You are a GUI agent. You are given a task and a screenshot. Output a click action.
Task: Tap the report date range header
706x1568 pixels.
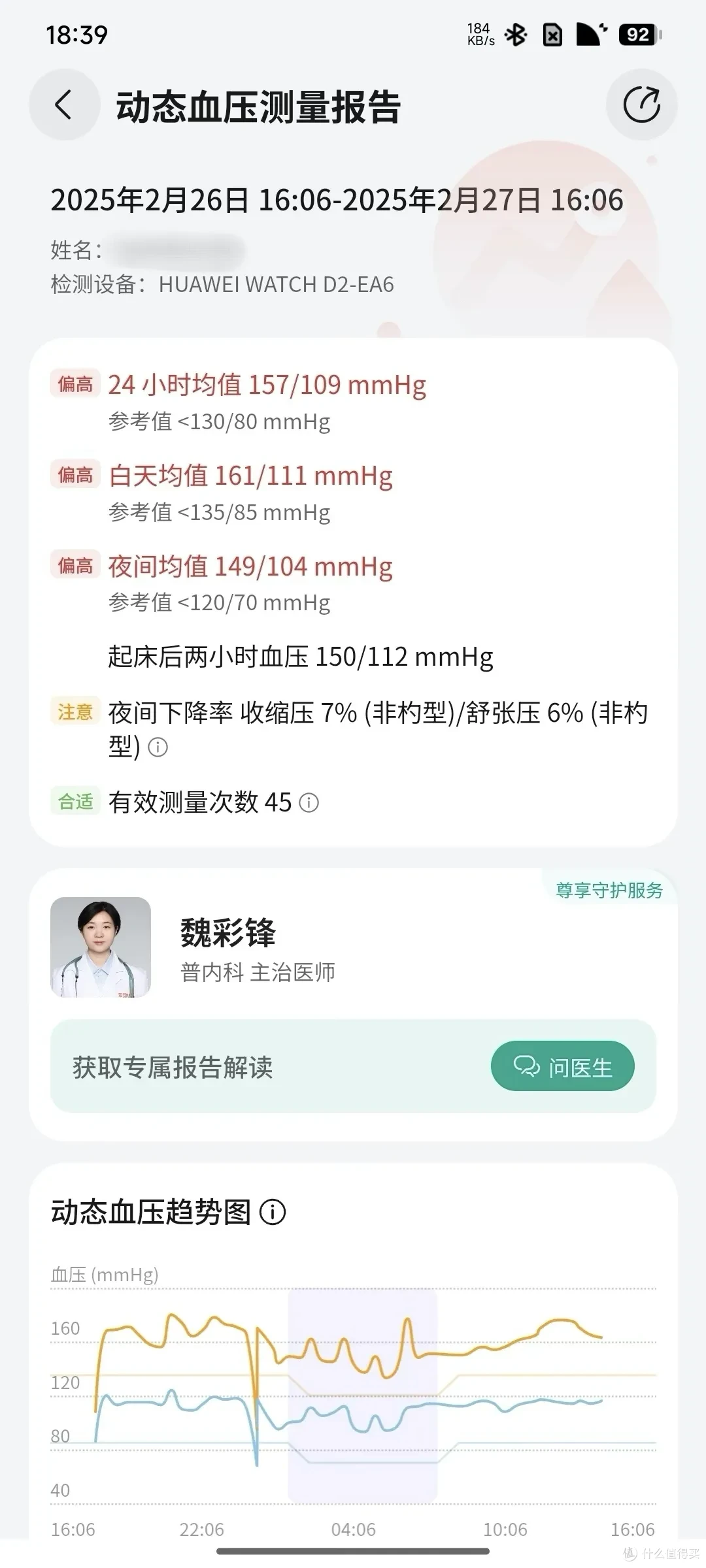pyautogui.click(x=338, y=200)
